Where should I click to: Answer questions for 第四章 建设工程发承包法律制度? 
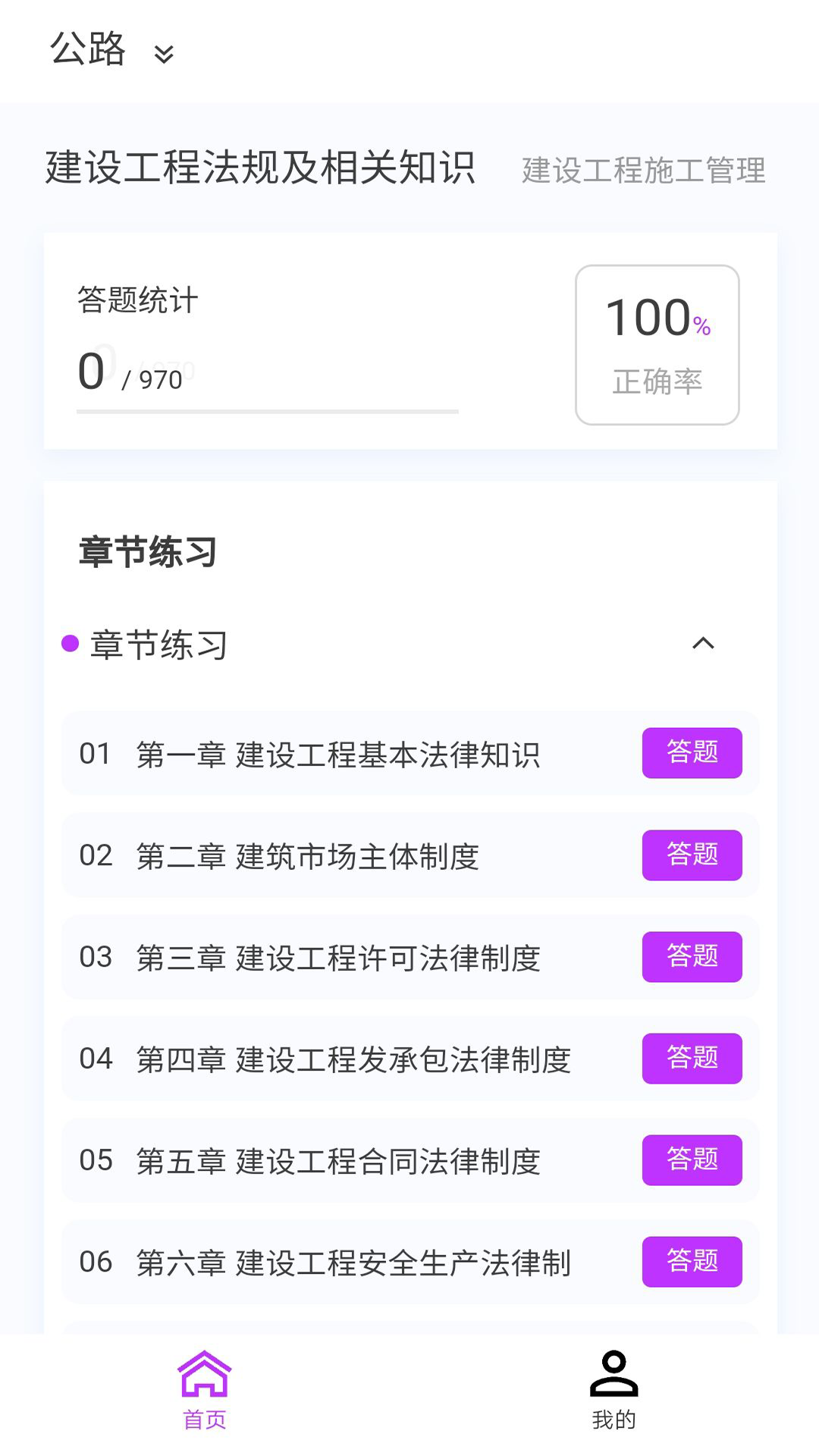click(692, 1058)
